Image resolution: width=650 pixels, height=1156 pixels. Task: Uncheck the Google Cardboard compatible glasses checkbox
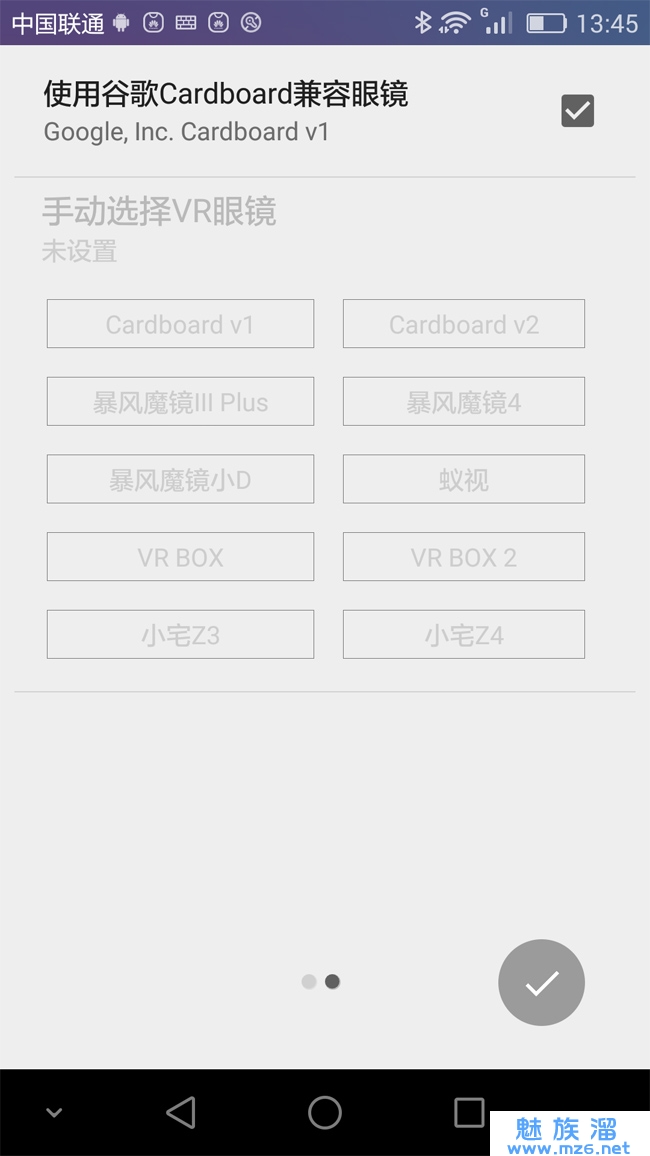coord(577,111)
